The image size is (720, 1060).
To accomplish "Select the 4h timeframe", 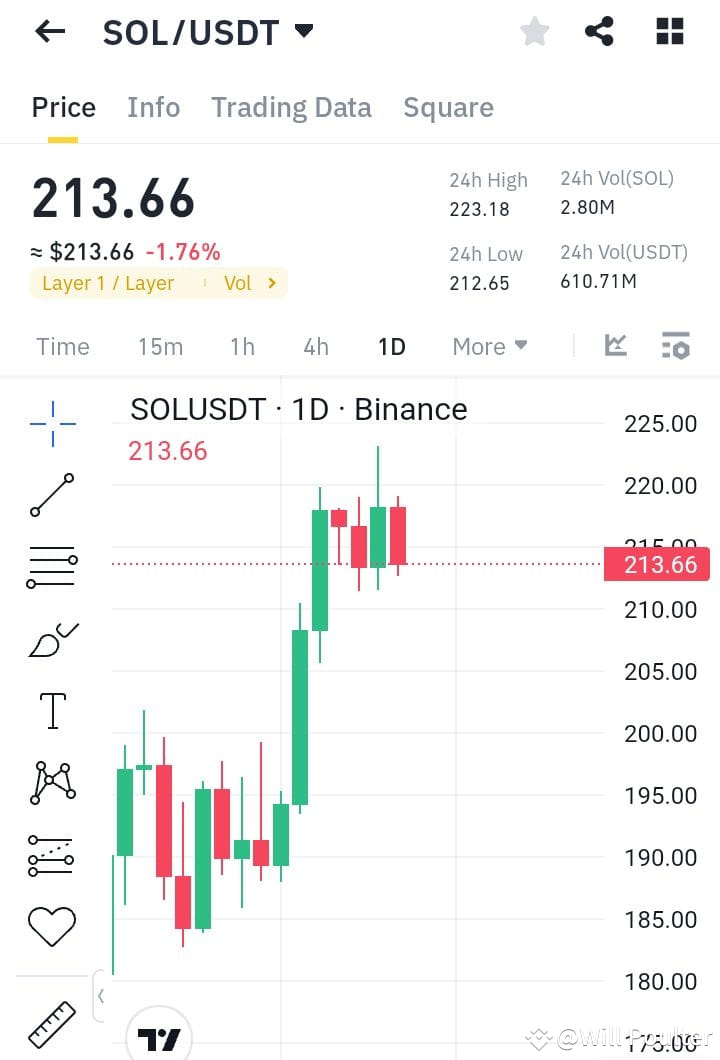I will tap(315, 346).
